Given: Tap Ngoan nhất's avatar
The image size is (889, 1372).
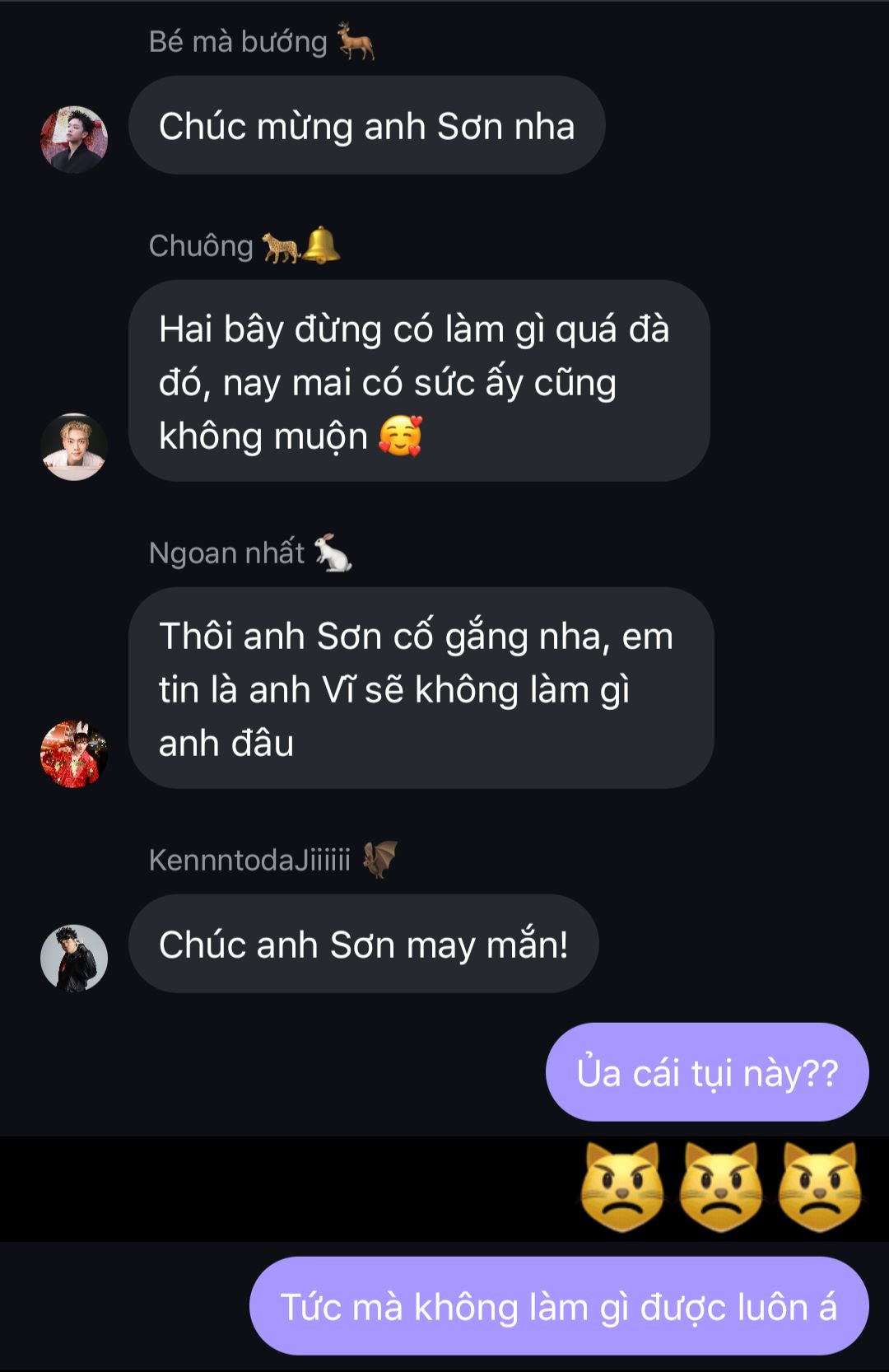Looking at the screenshot, I should click(x=74, y=754).
